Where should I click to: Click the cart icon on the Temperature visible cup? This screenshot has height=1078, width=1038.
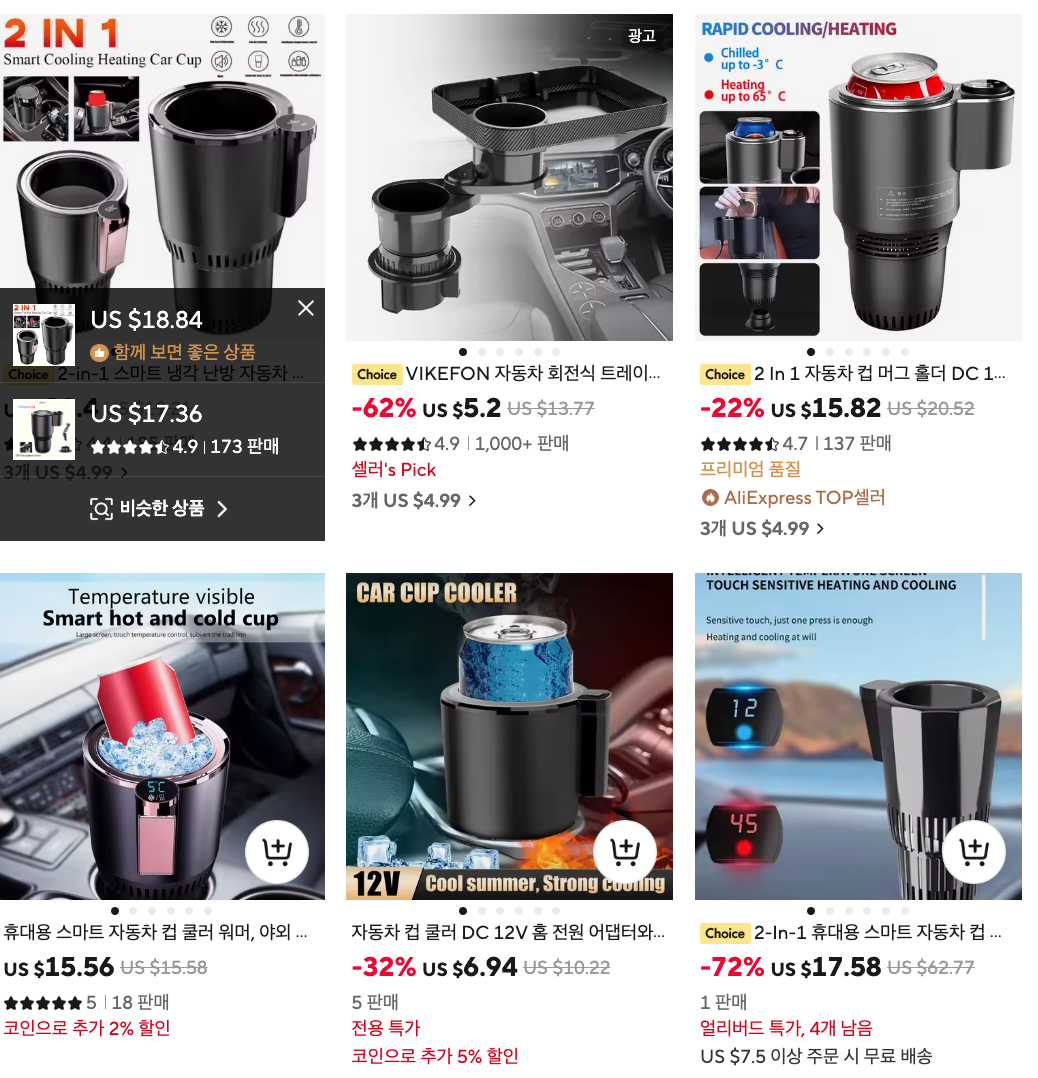276,852
